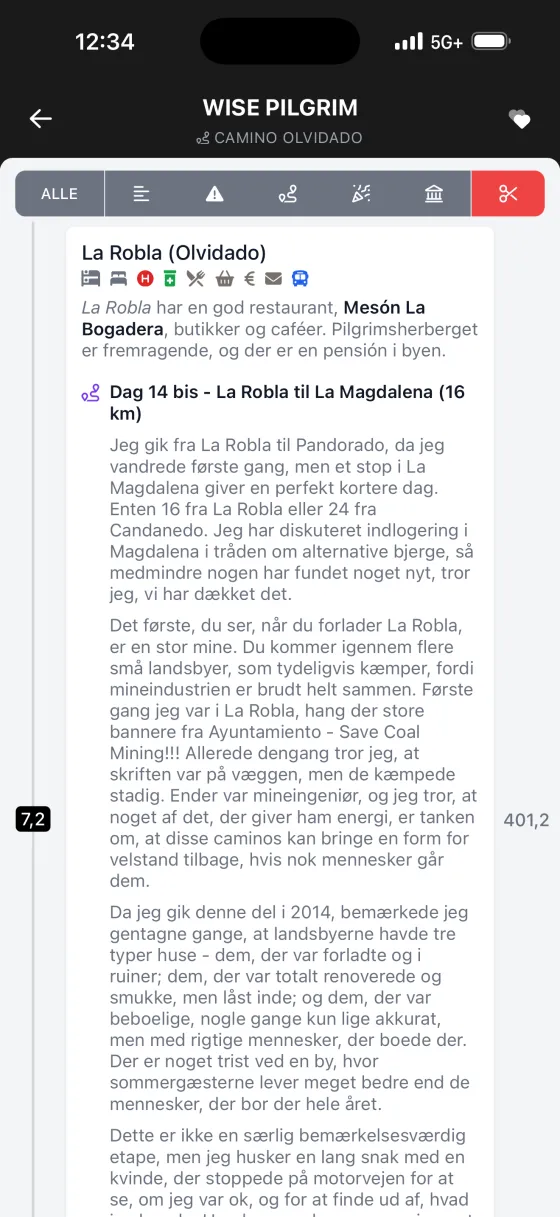Image resolution: width=560 pixels, height=1217 pixels.
Task: Filter by the route path icon
Action: tap(288, 194)
